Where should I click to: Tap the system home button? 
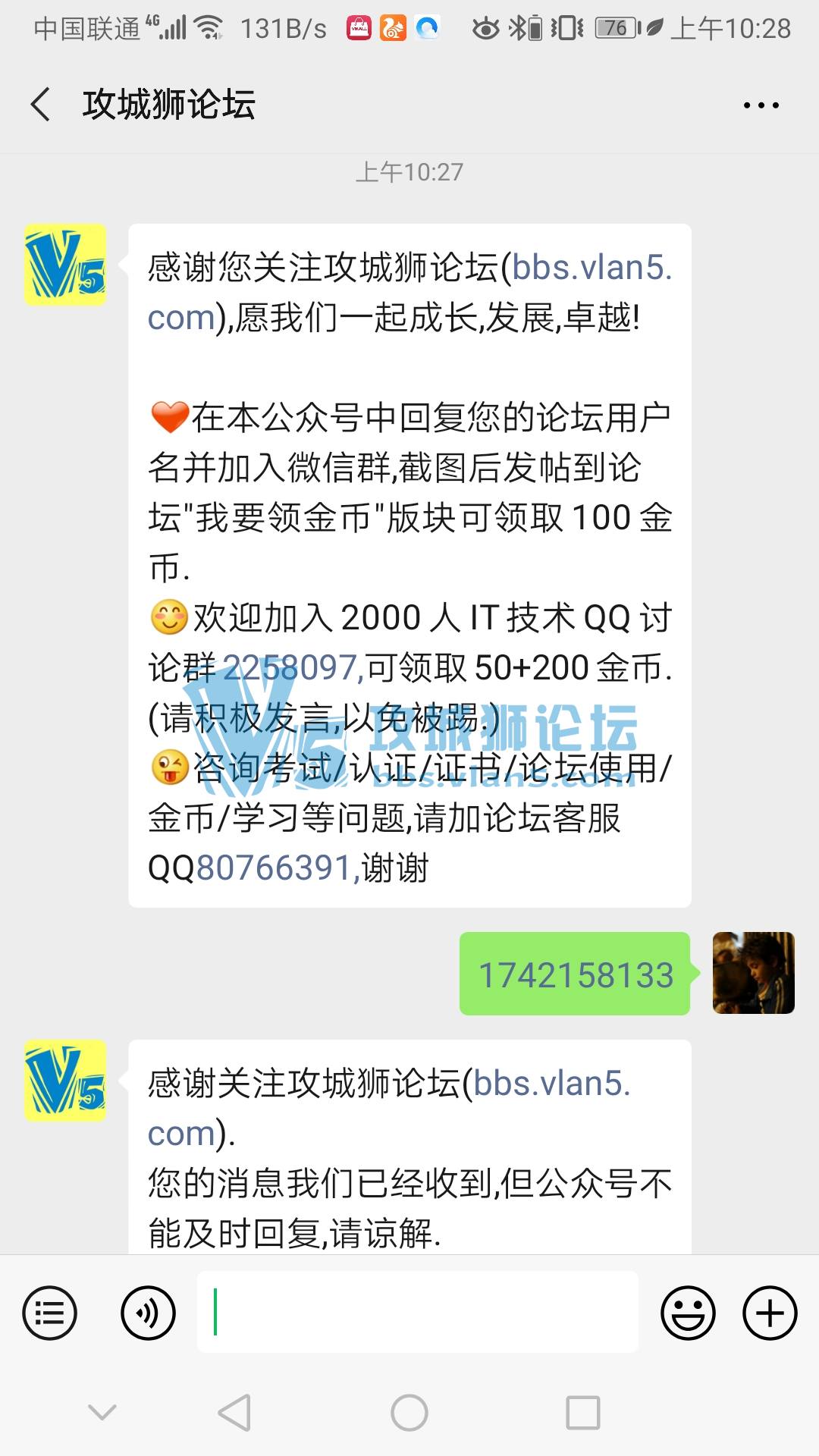pos(409,1413)
